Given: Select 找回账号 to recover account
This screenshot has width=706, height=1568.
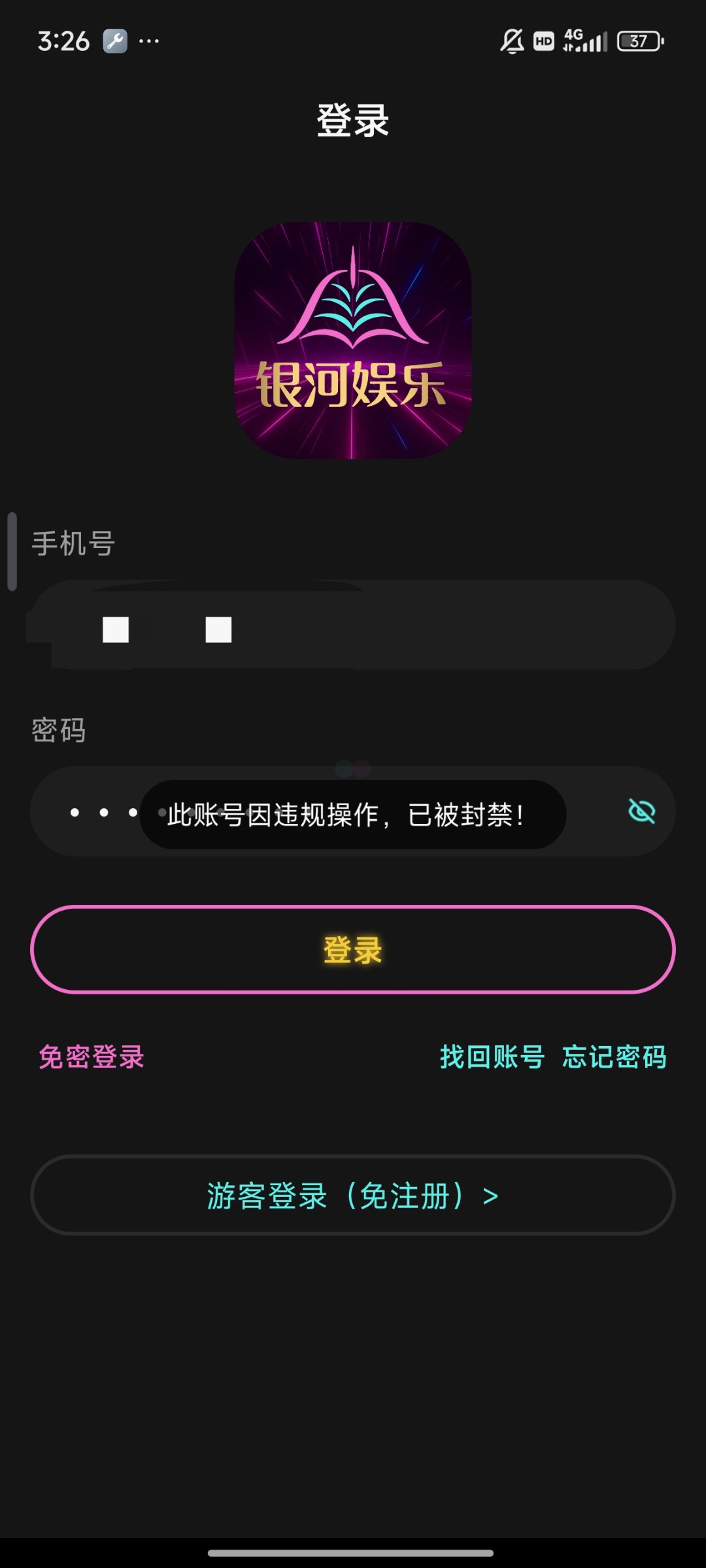Looking at the screenshot, I should pyautogui.click(x=492, y=1056).
